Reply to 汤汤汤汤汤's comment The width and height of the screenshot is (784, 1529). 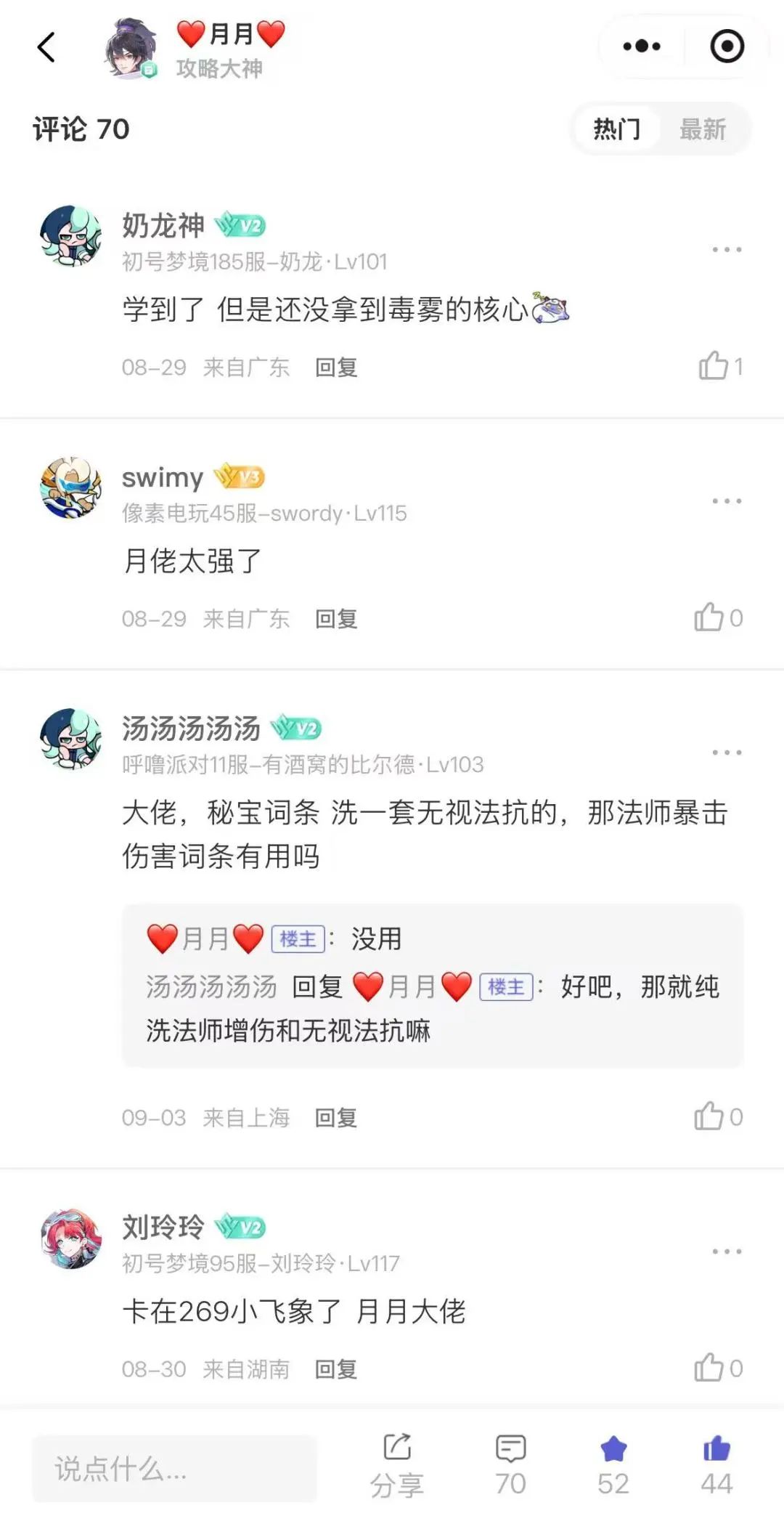[x=336, y=1118]
